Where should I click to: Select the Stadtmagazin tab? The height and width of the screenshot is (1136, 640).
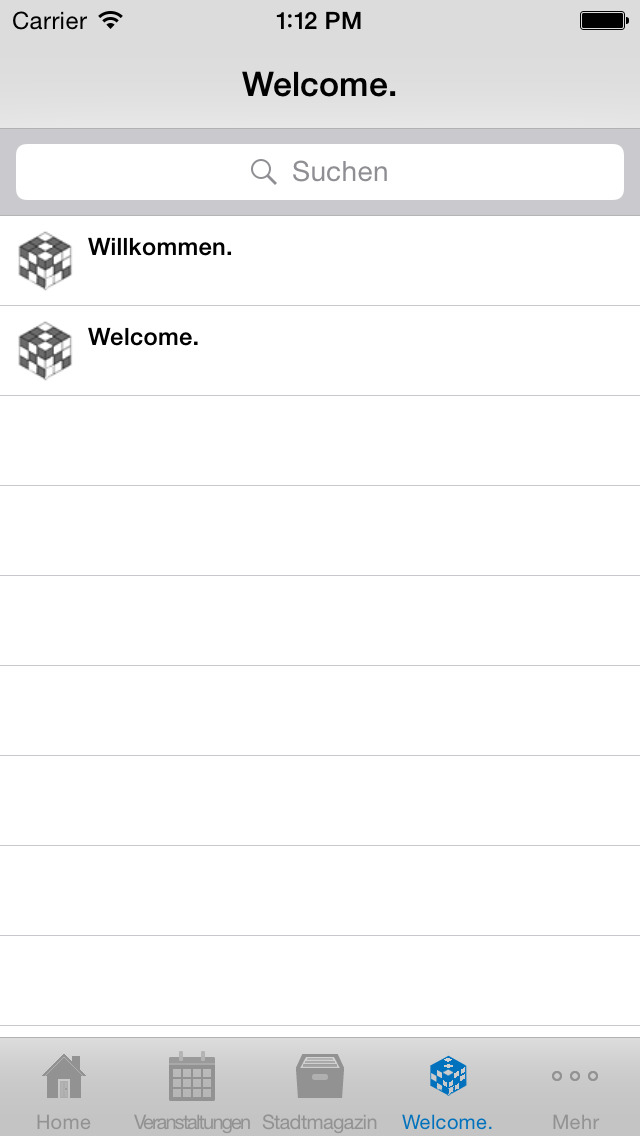(320, 1090)
